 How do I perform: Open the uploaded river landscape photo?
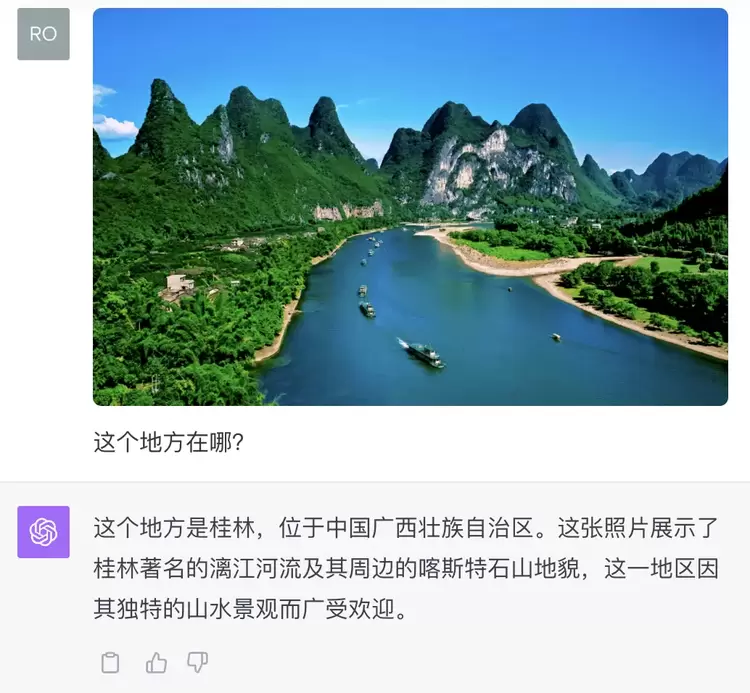[x=410, y=207]
